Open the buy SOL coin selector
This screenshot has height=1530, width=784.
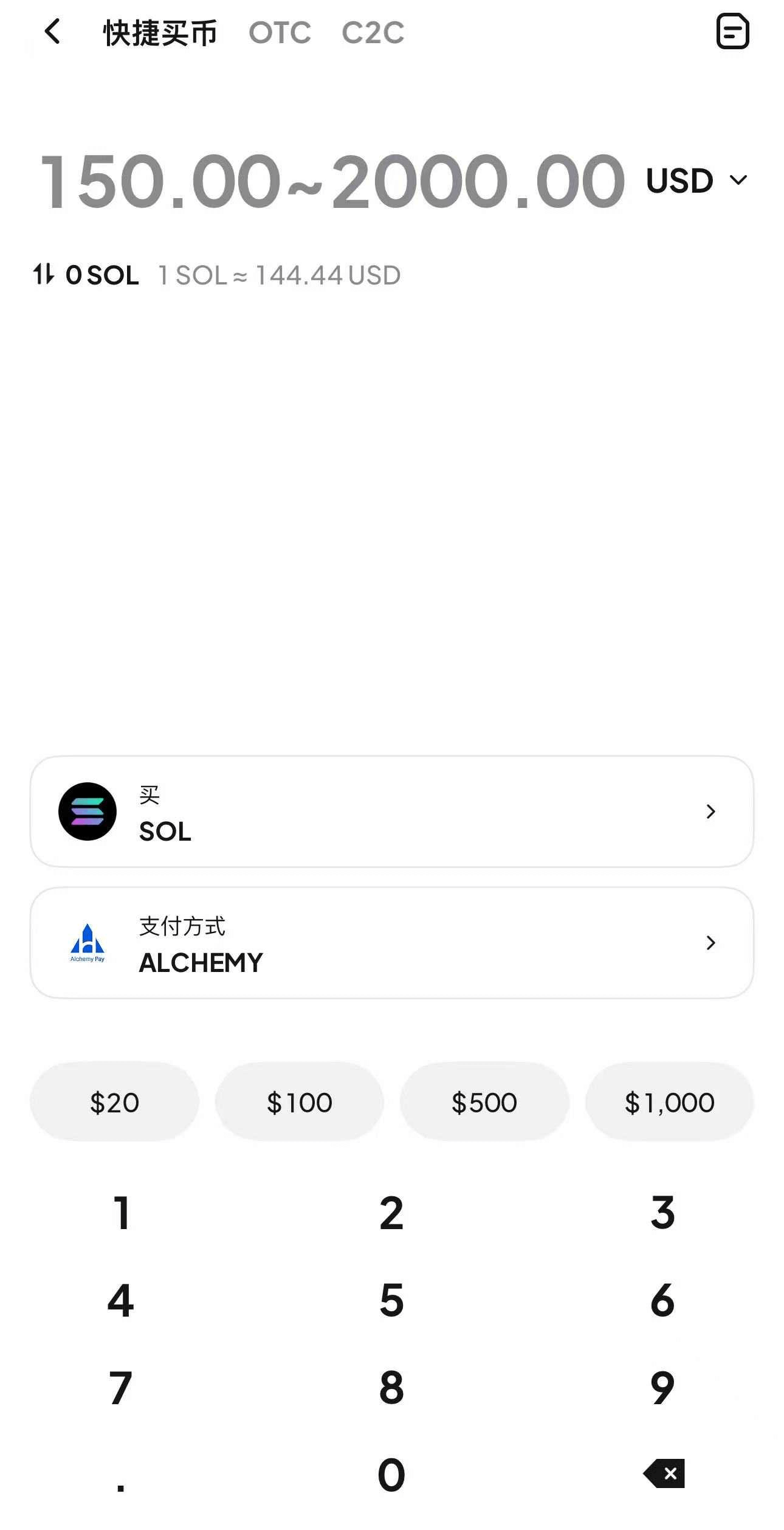coord(391,812)
